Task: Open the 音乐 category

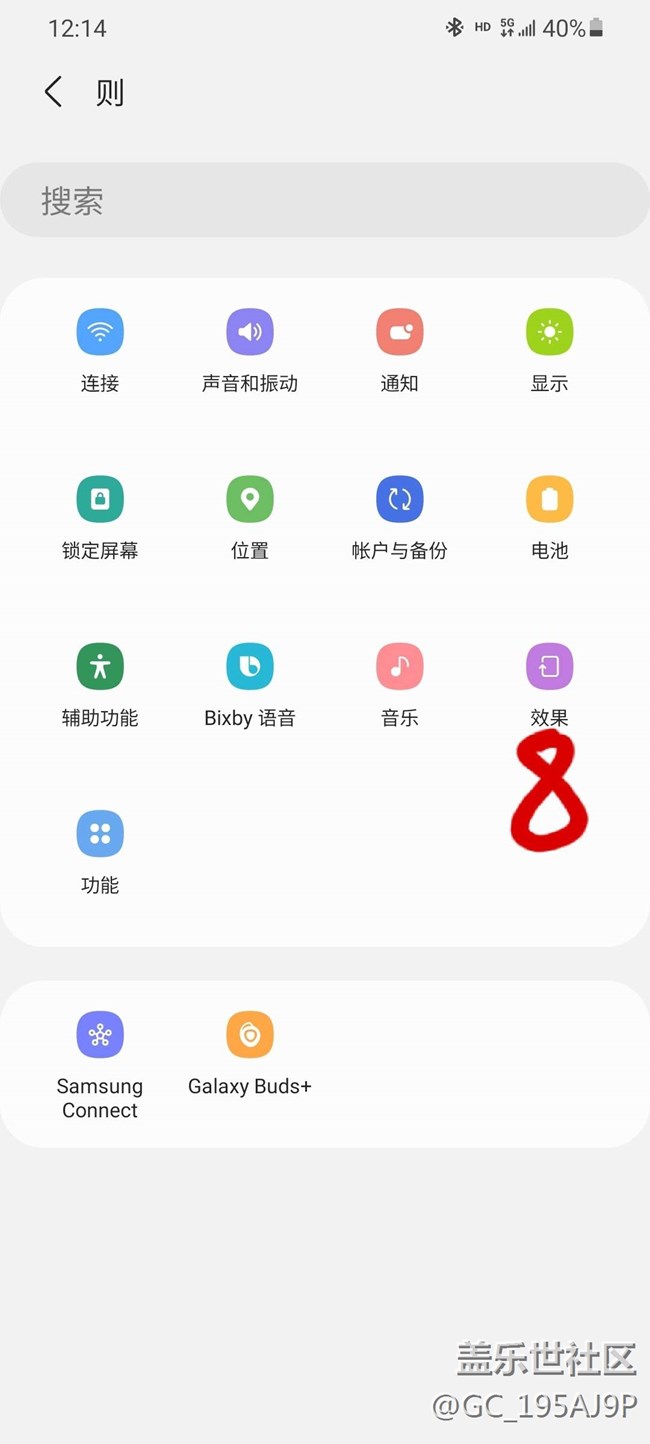Action: (400, 682)
